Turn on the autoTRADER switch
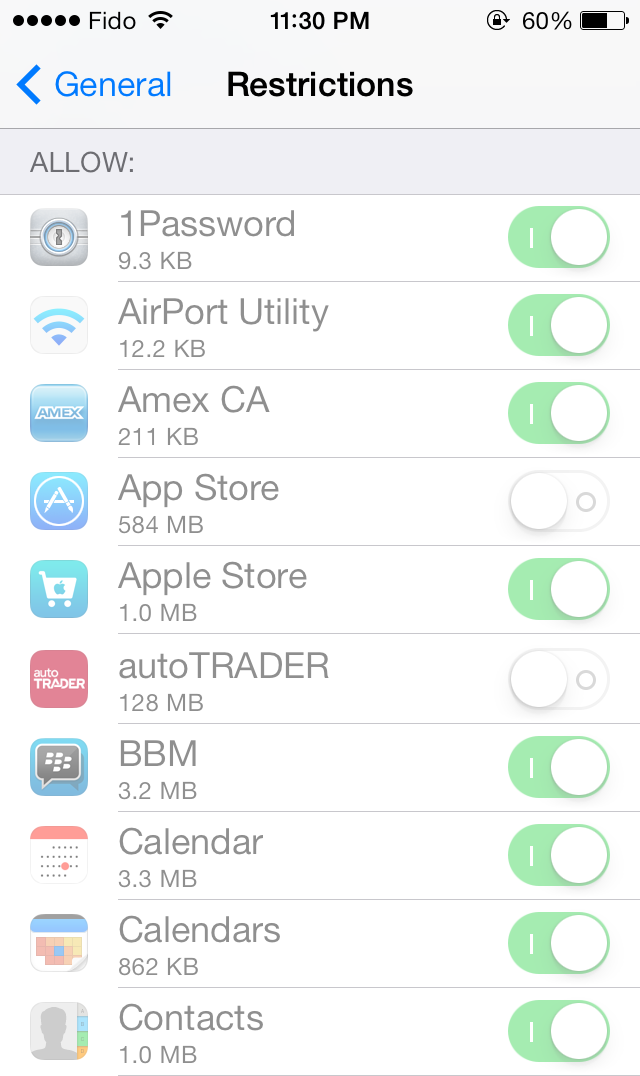640x1076 pixels. (559, 680)
